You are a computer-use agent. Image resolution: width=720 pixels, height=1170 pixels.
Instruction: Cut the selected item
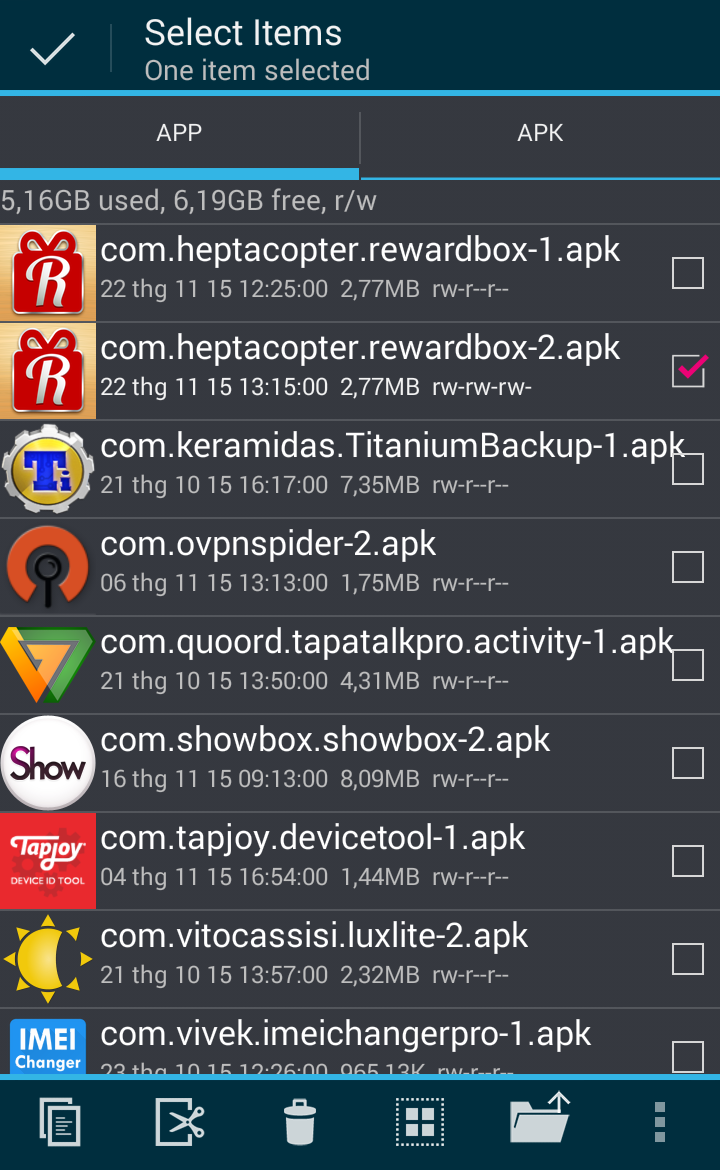click(180, 1121)
